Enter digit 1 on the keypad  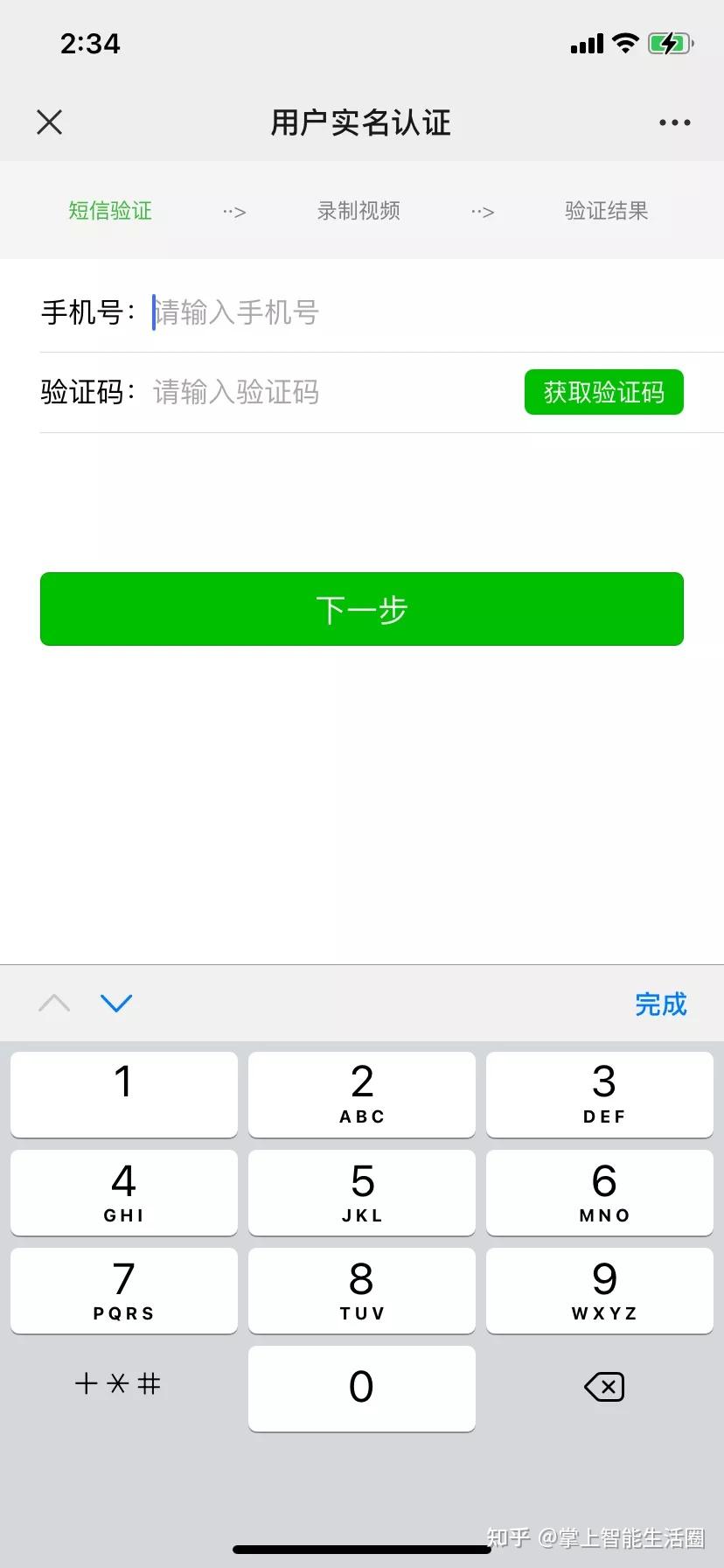tap(124, 1094)
